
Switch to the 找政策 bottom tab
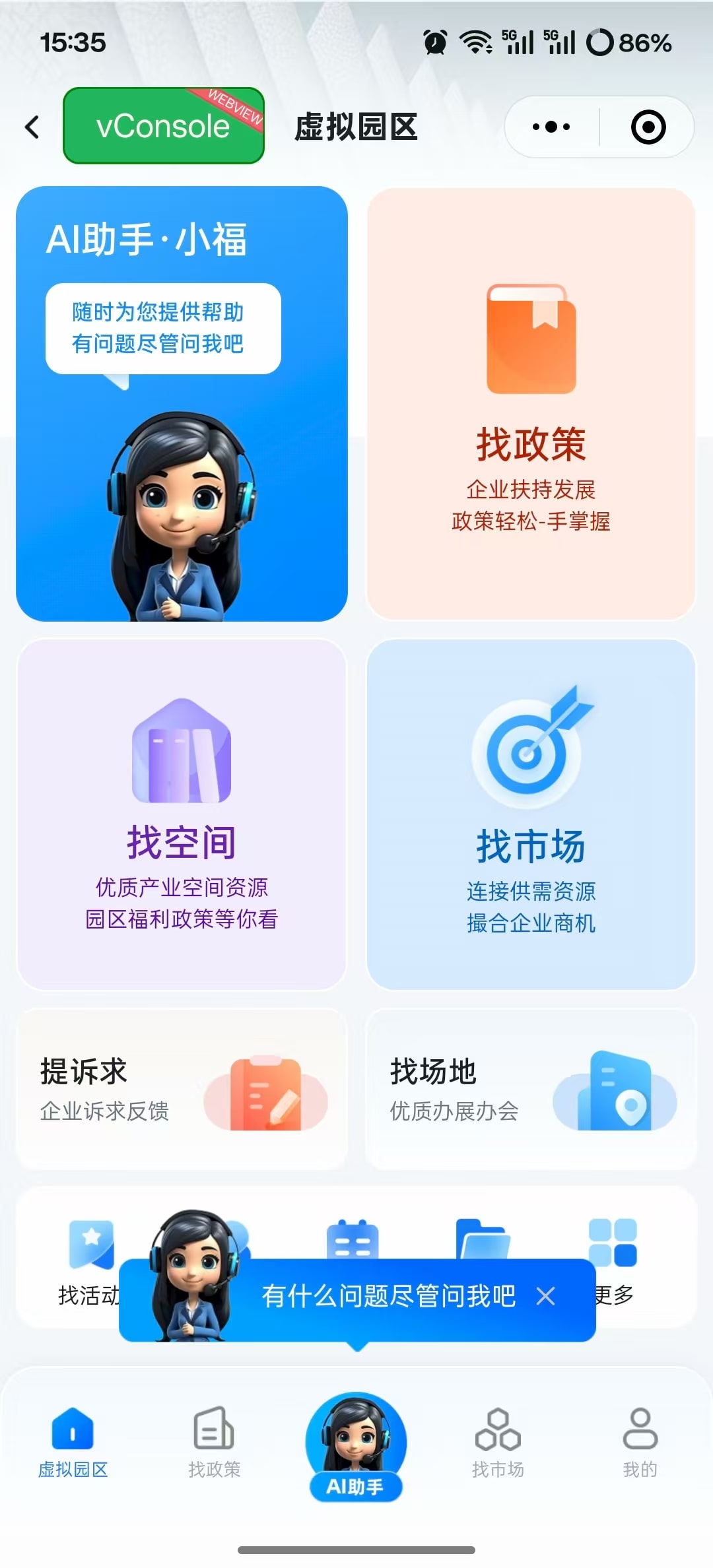214,1442
